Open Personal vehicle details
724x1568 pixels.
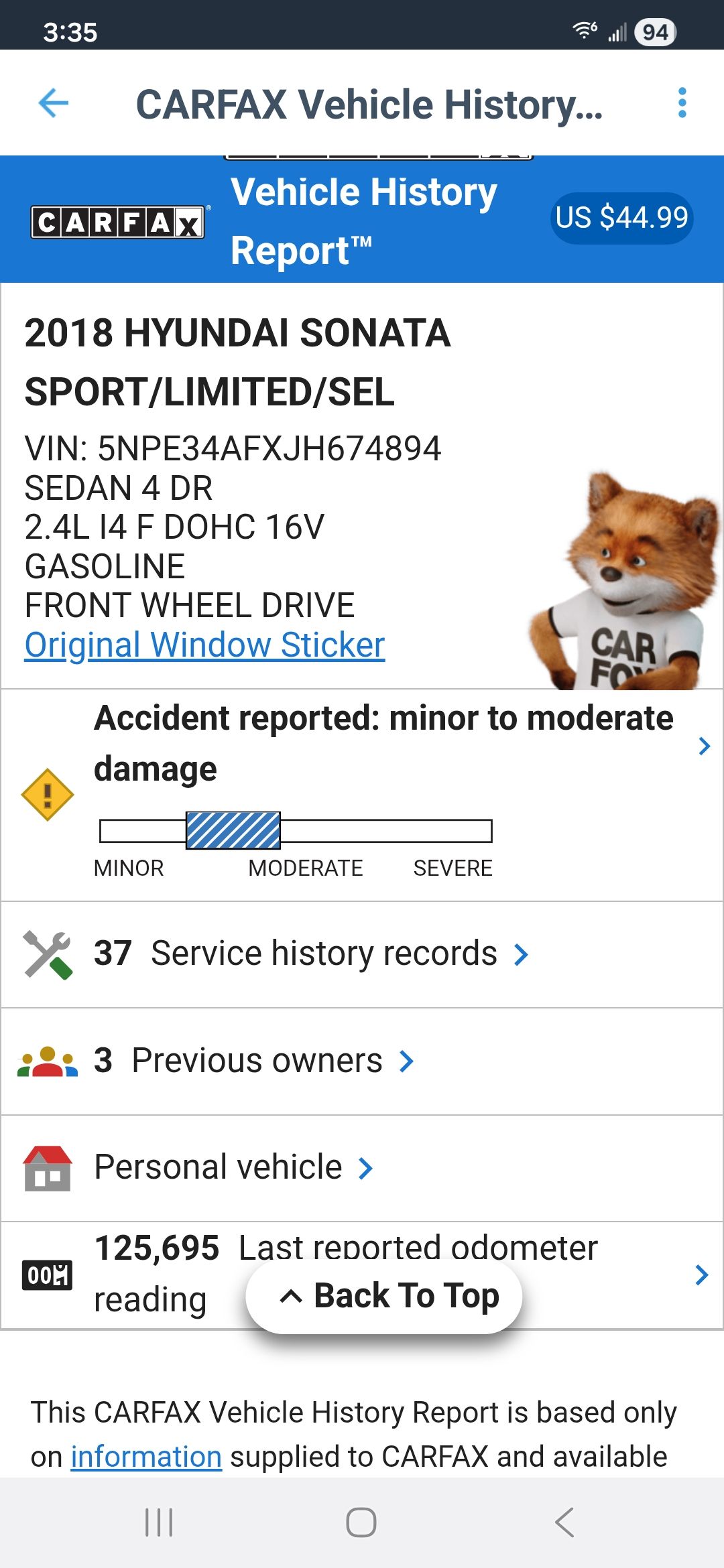pos(232,1167)
